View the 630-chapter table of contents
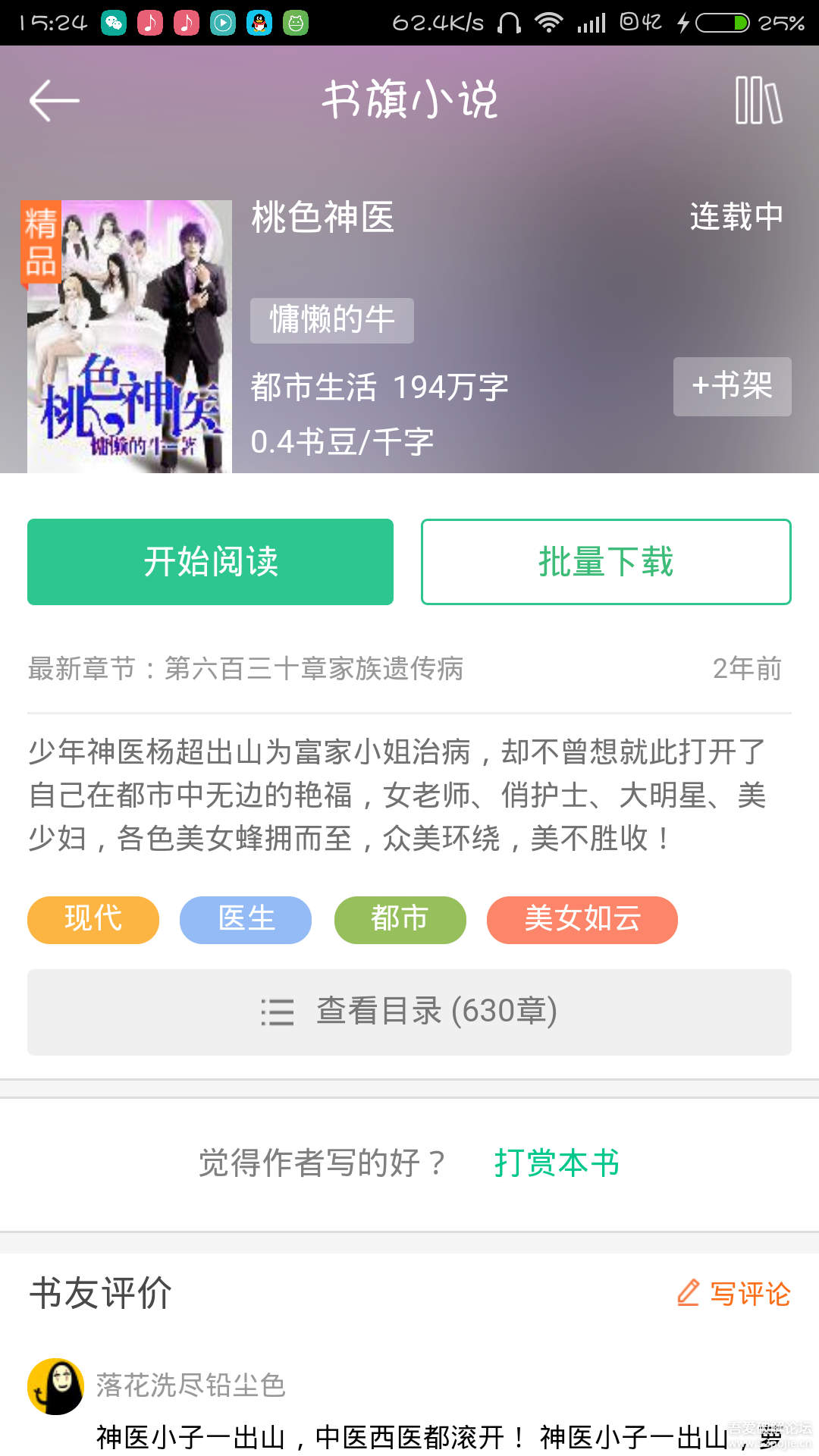The width and height of the screenshot is (819, 1456). tap(409, 1012)
